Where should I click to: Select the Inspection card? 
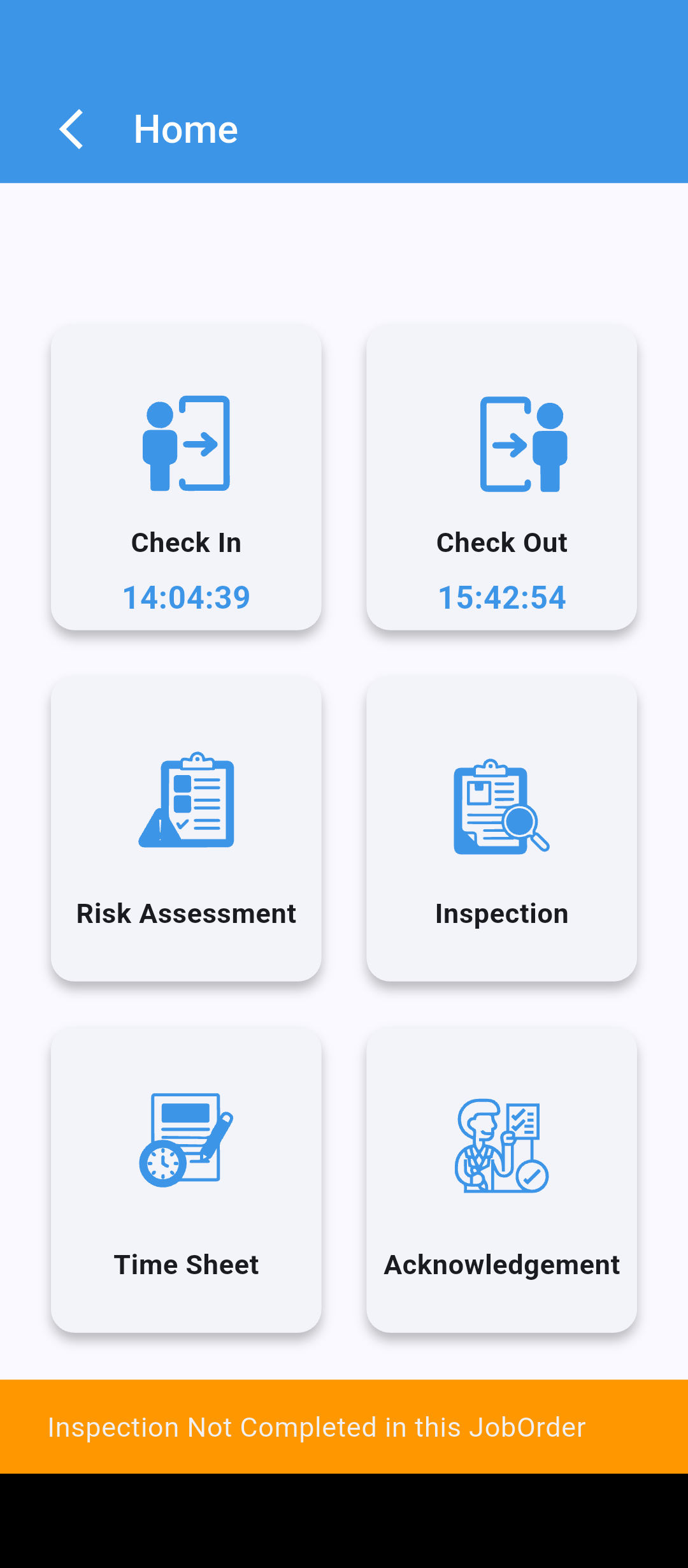[501, 829]
